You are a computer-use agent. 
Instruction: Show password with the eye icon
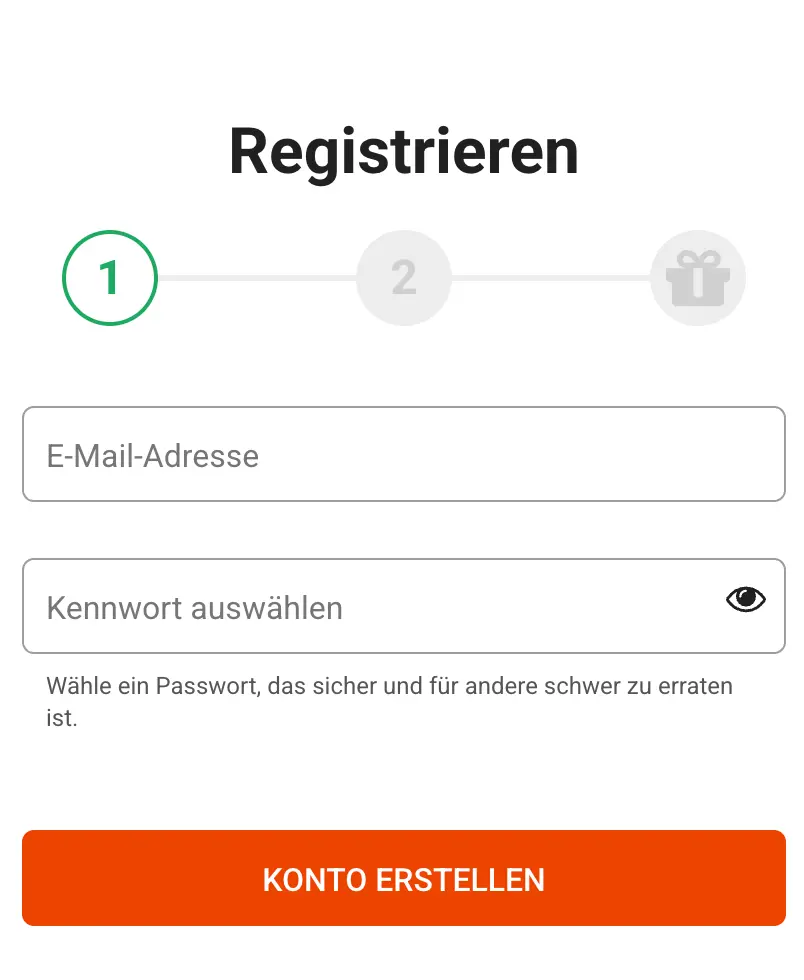point(745,600)
